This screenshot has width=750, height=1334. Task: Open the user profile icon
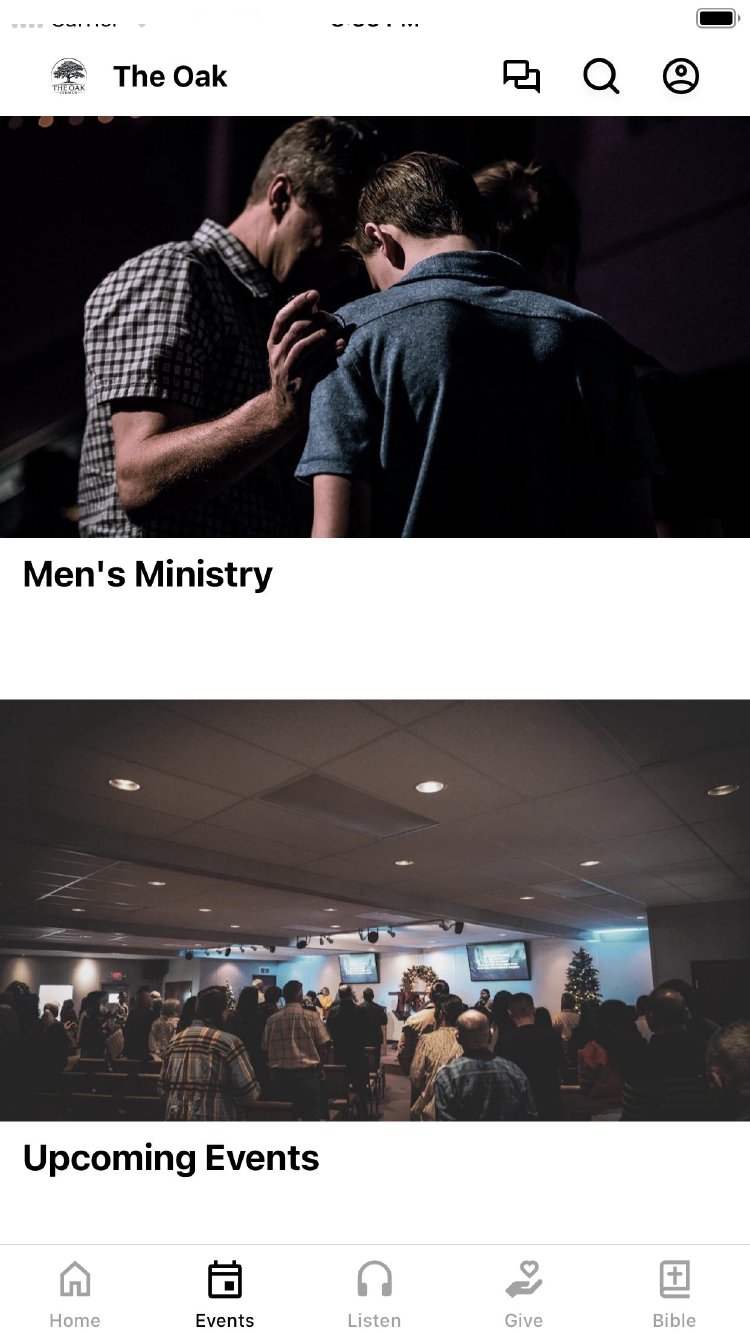click(x=681, y=77)
